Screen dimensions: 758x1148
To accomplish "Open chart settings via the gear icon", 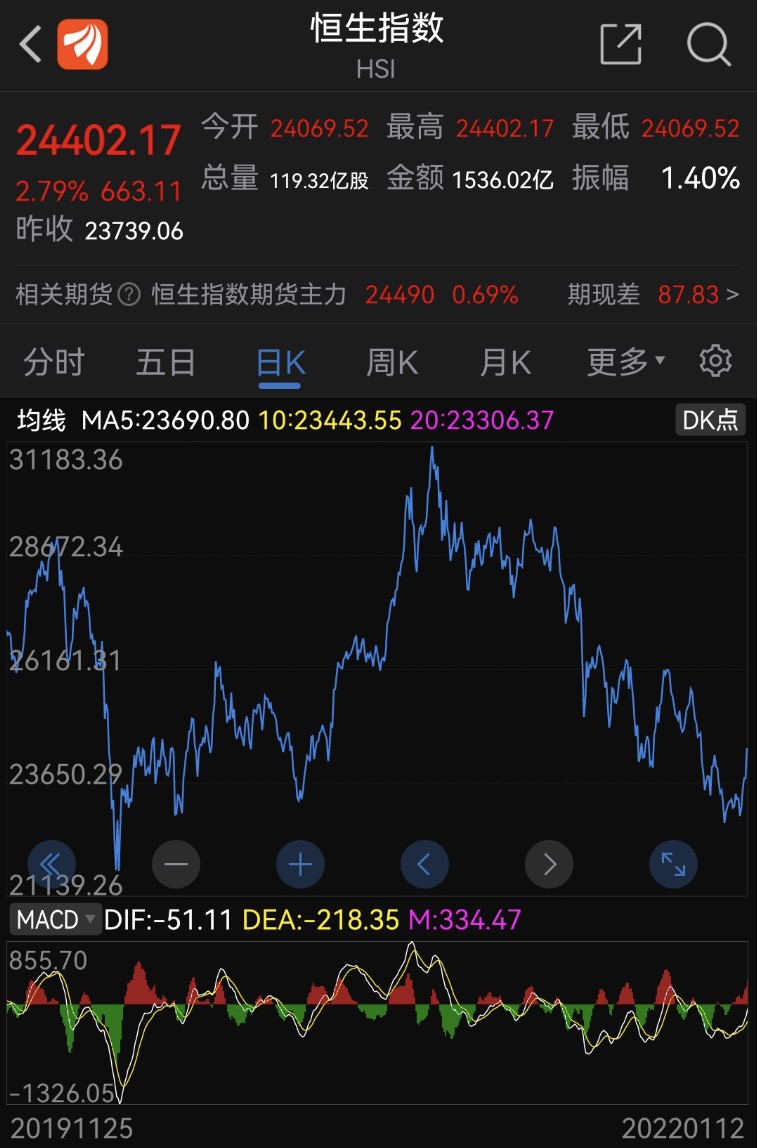I will (716, 361).
